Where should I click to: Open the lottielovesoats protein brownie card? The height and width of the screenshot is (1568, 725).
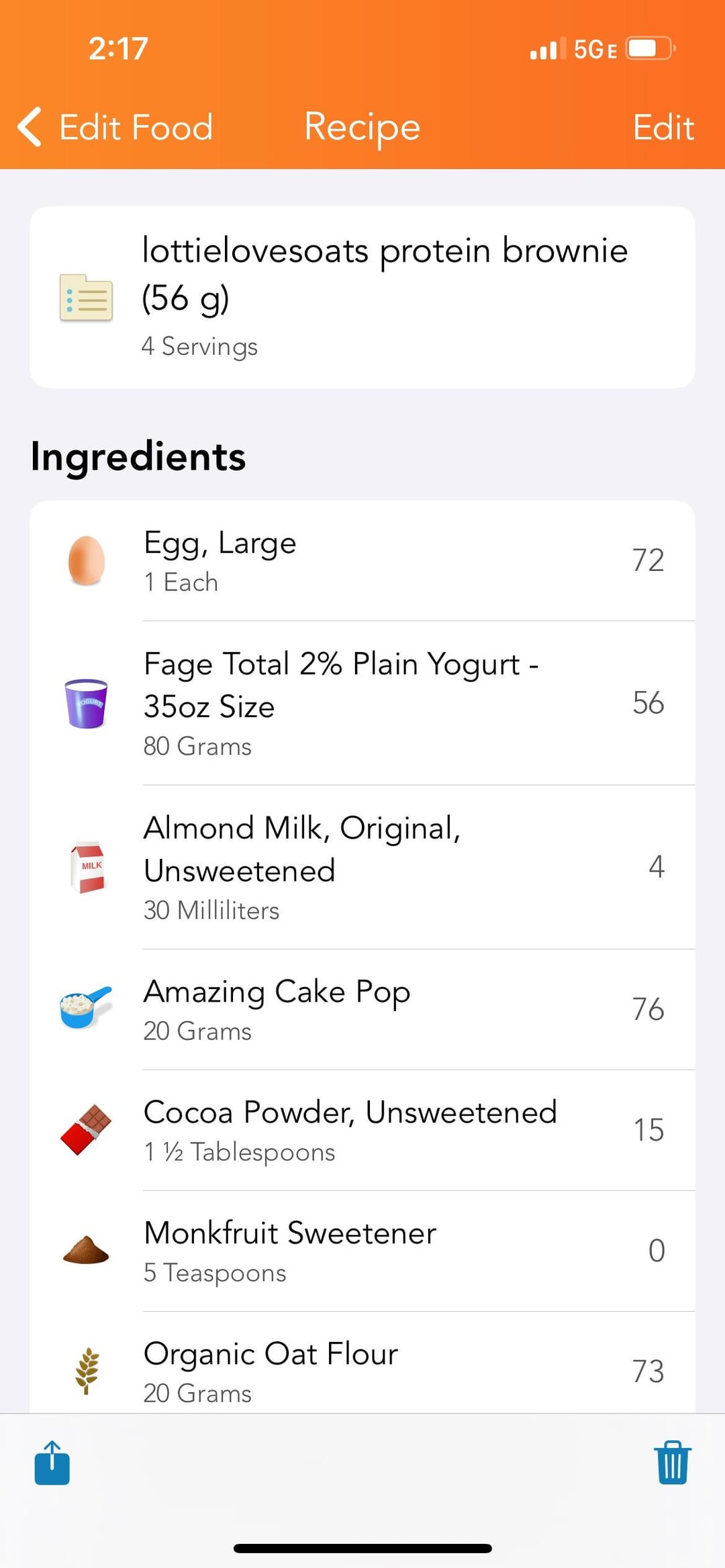[362, 297]
